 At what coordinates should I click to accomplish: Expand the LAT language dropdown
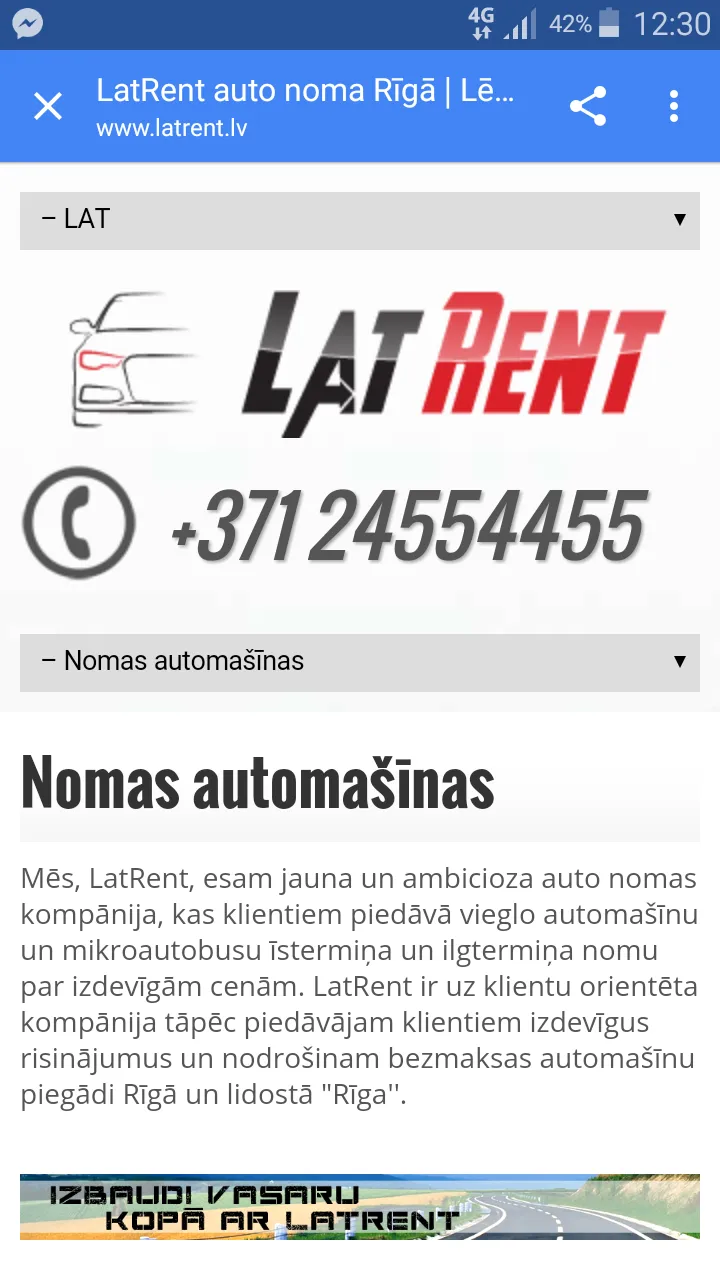[360, 220]
